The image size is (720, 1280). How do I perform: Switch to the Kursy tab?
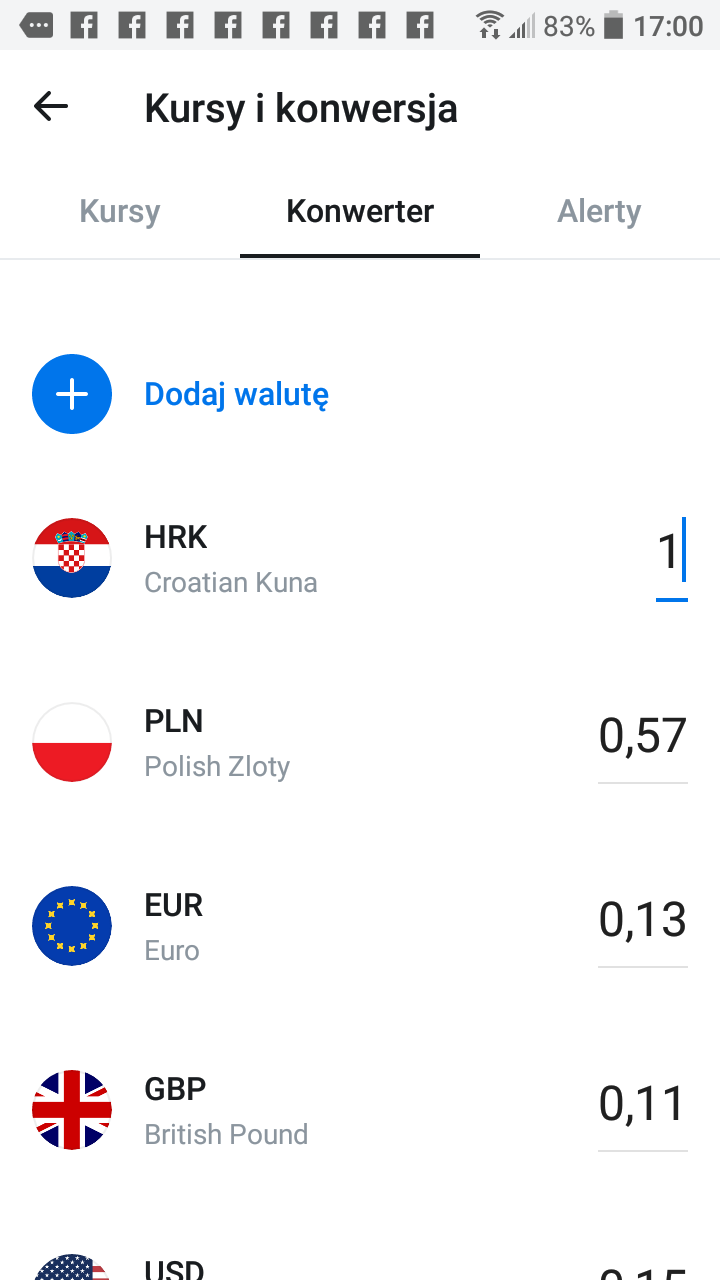click(x=120, y=212)
